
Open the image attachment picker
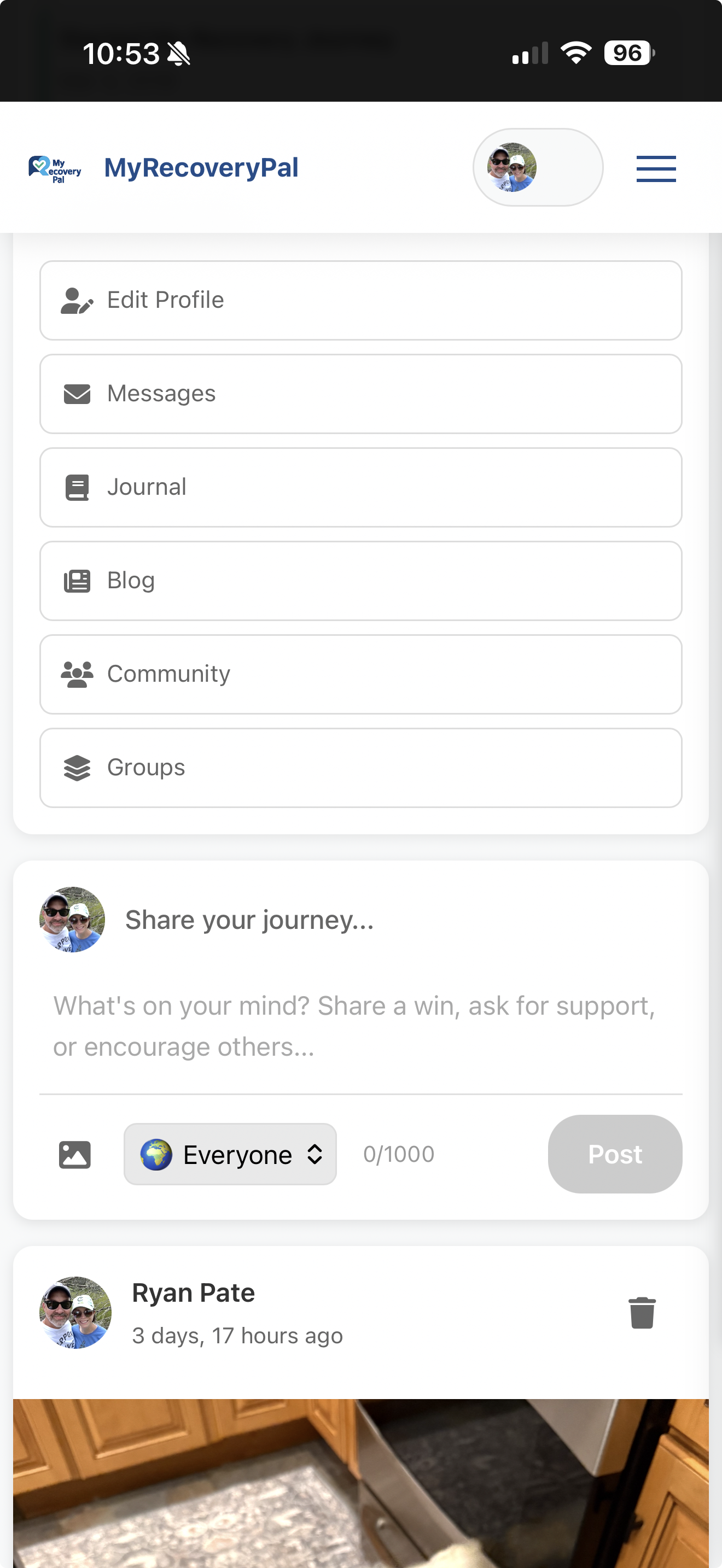point(75,1154)
